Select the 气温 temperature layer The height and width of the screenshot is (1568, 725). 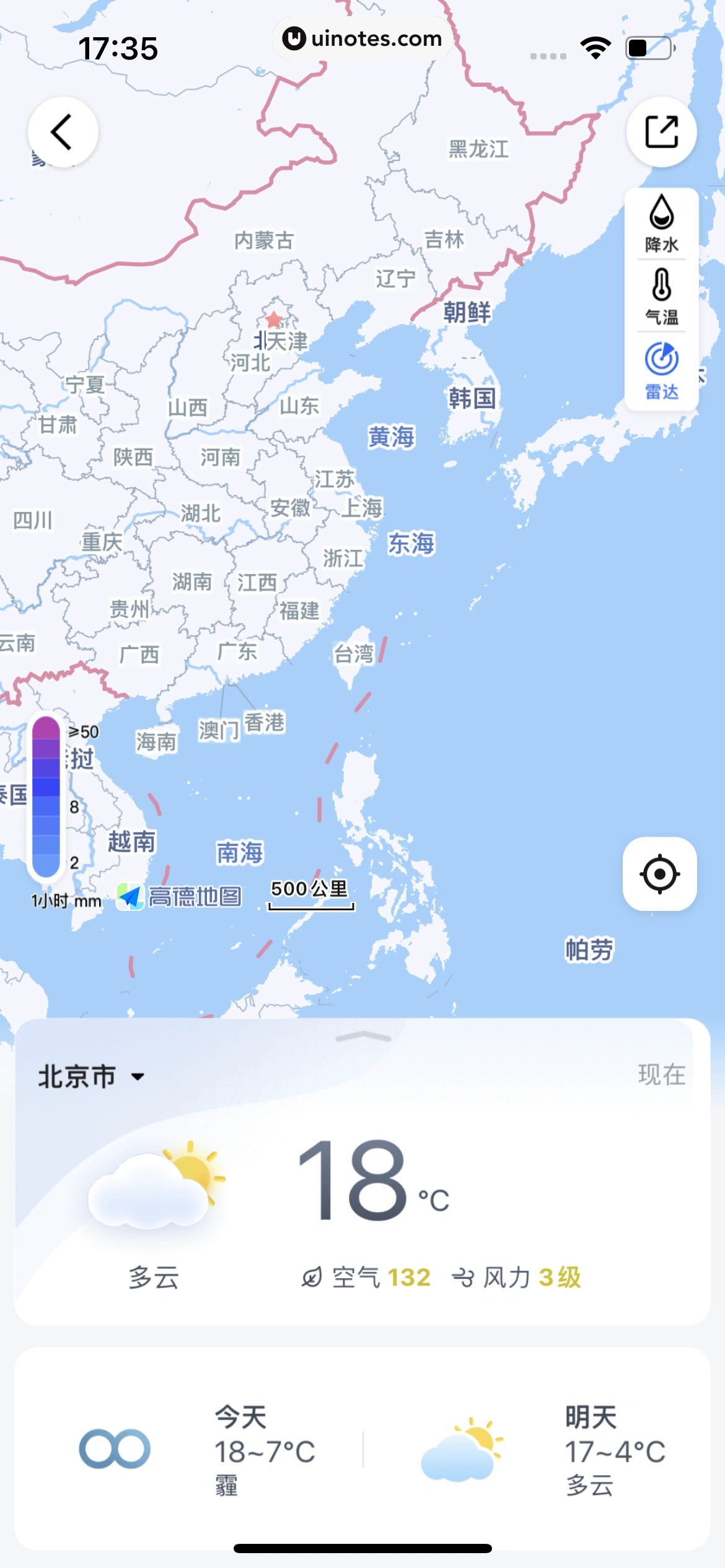(661, 297)
